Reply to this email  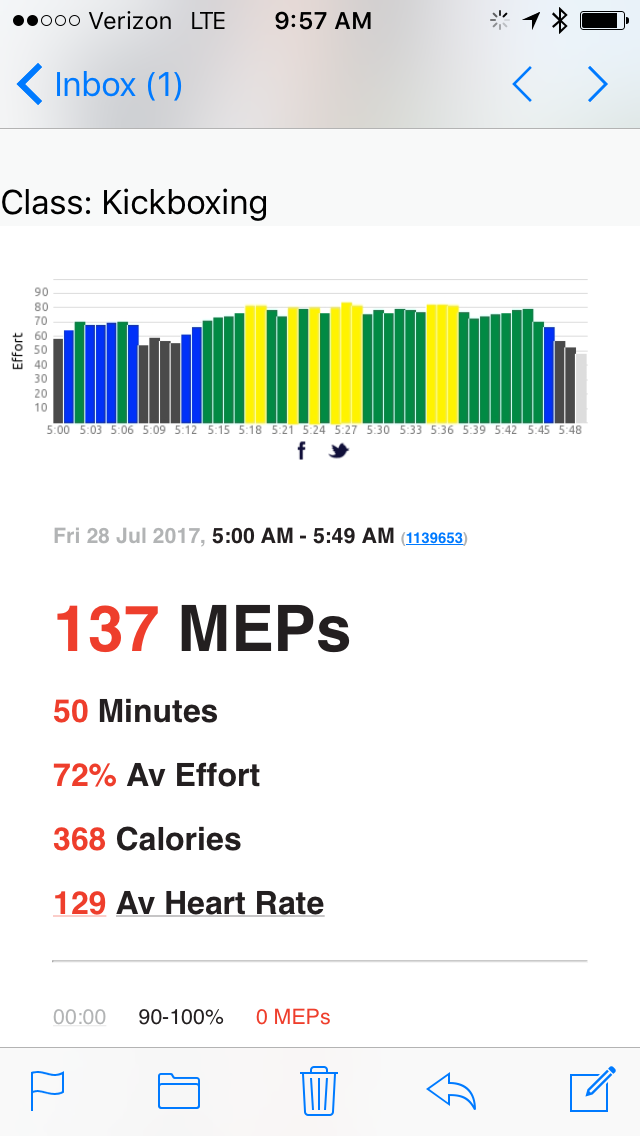pyautogui.click(x=452, y=1091)
